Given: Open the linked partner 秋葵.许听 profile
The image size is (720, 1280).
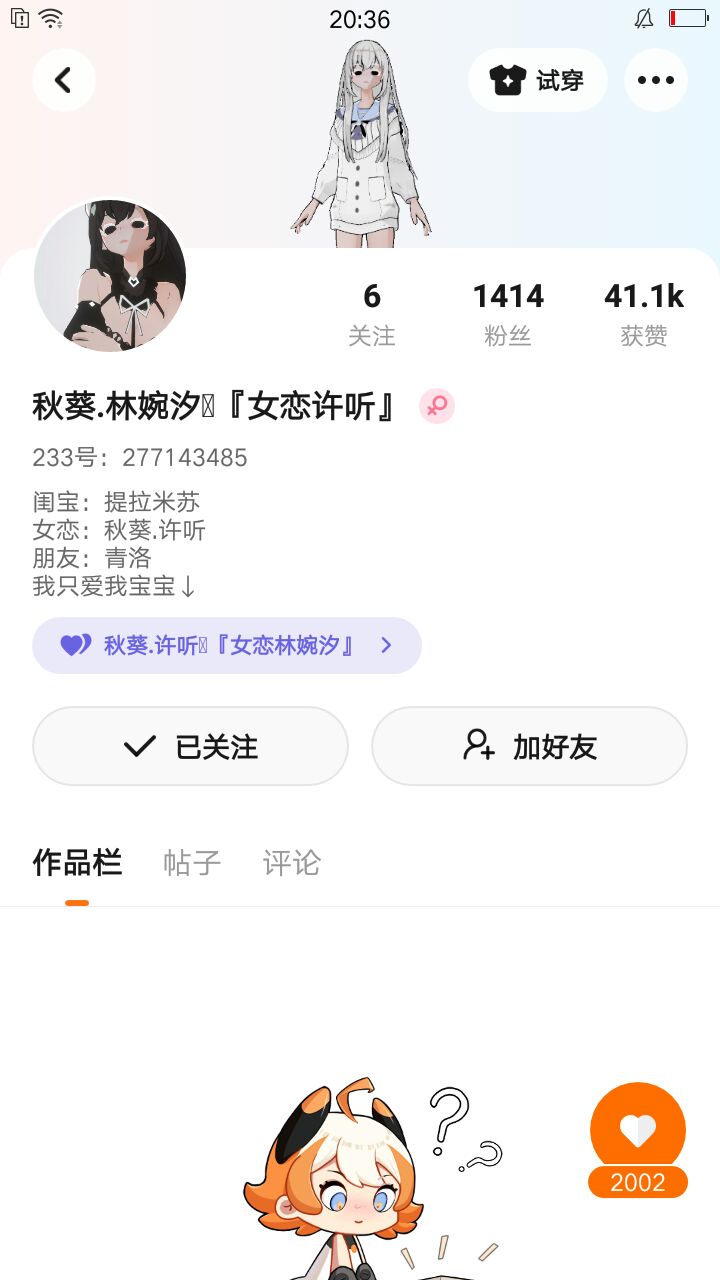Looking at the screenshot, I should click(x=227, y=645).
